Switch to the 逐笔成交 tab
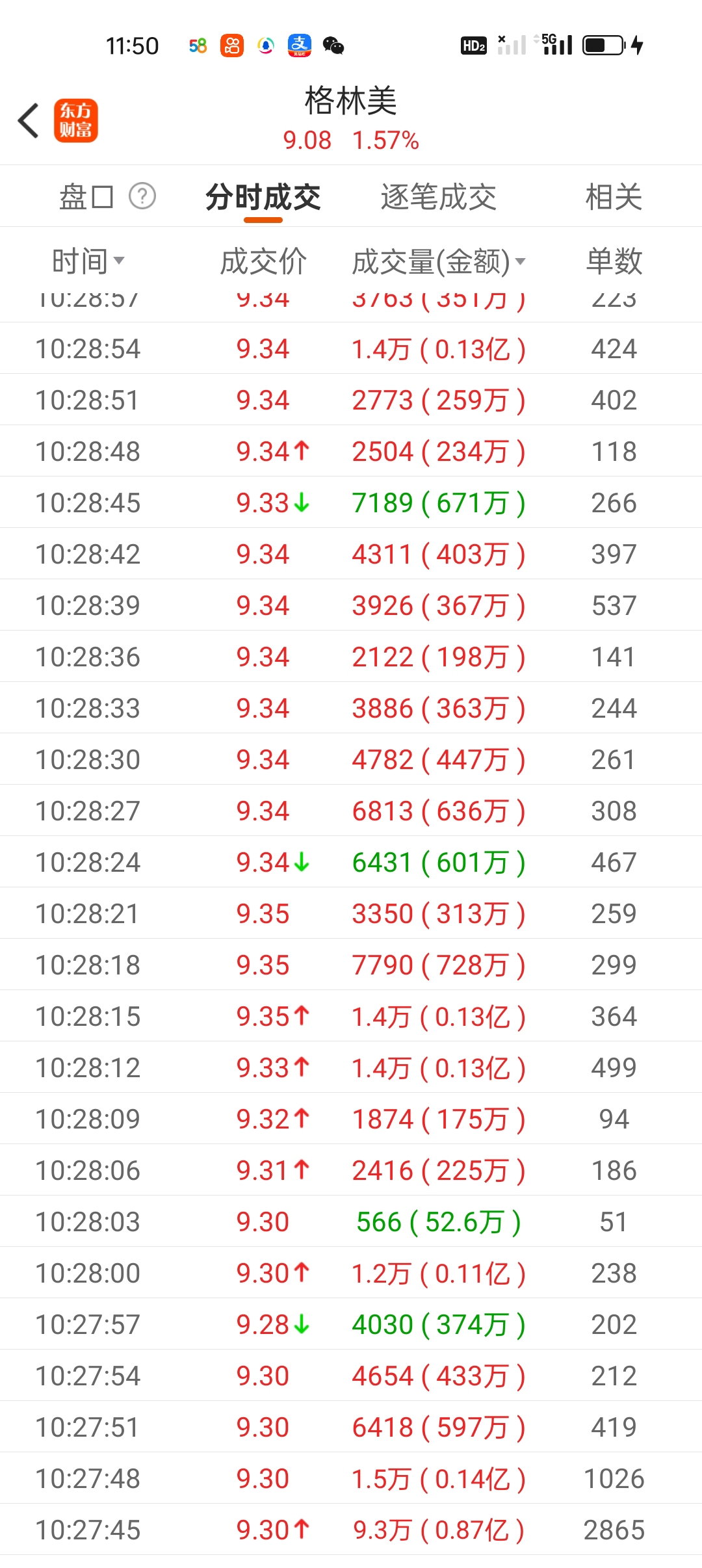Image resolution: width=702 pixels, height=1568 pixels. click(x=439, y=197)
